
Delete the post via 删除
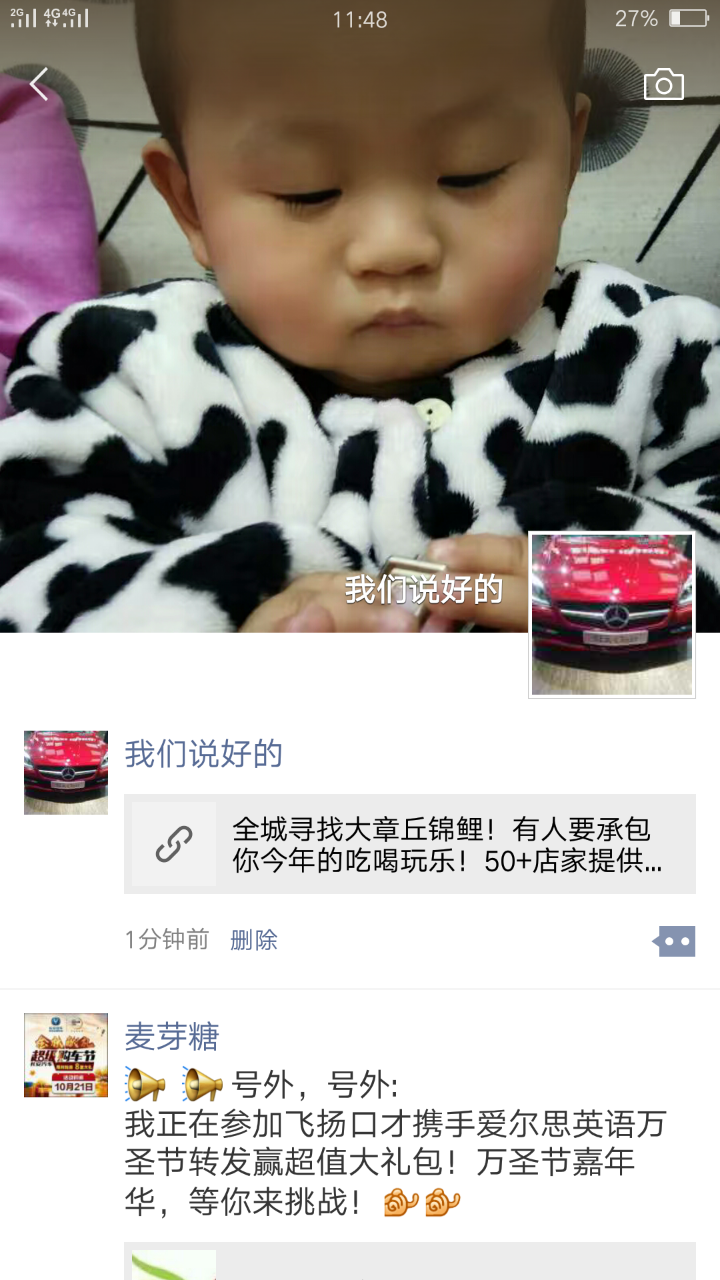(253, 940)
